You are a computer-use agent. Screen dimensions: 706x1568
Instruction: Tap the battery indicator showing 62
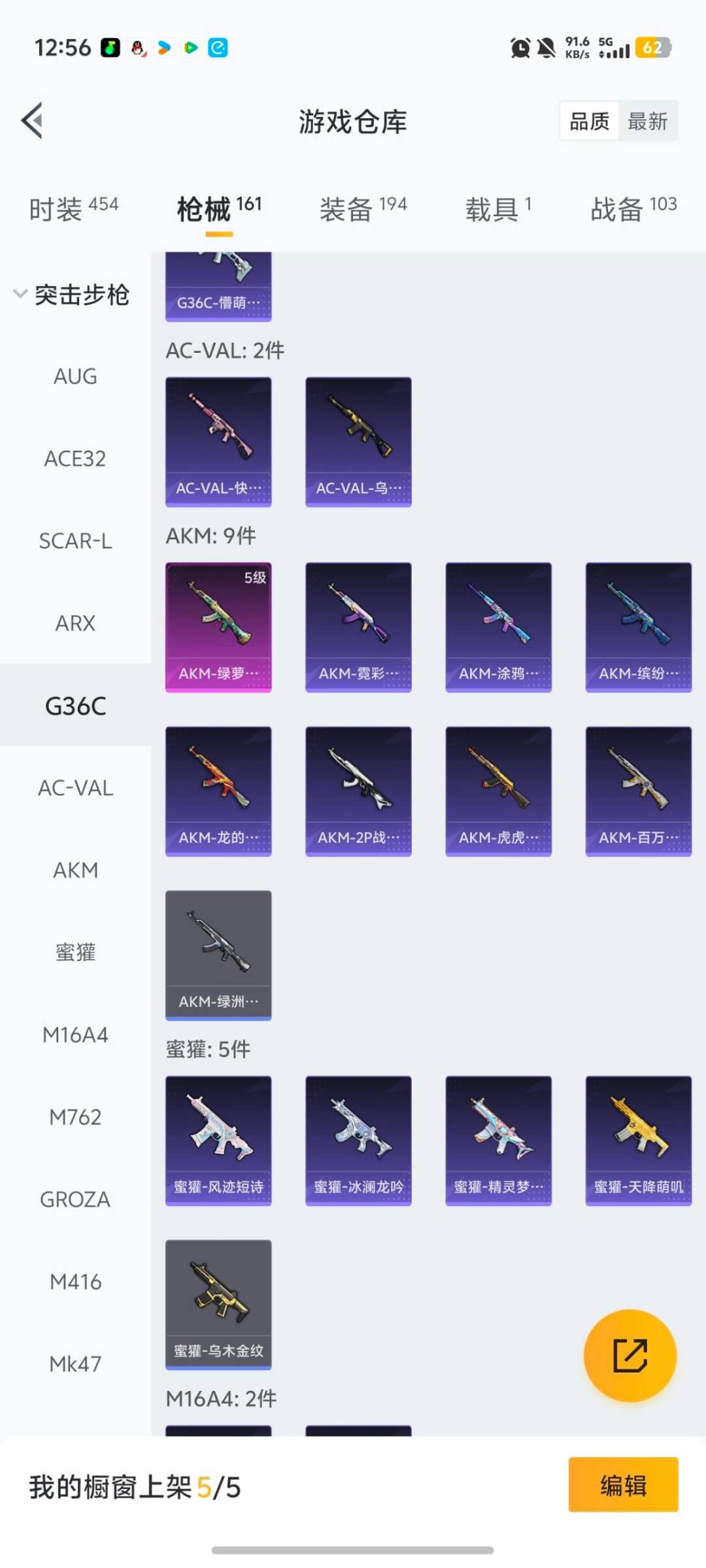[x=654, y=47]
